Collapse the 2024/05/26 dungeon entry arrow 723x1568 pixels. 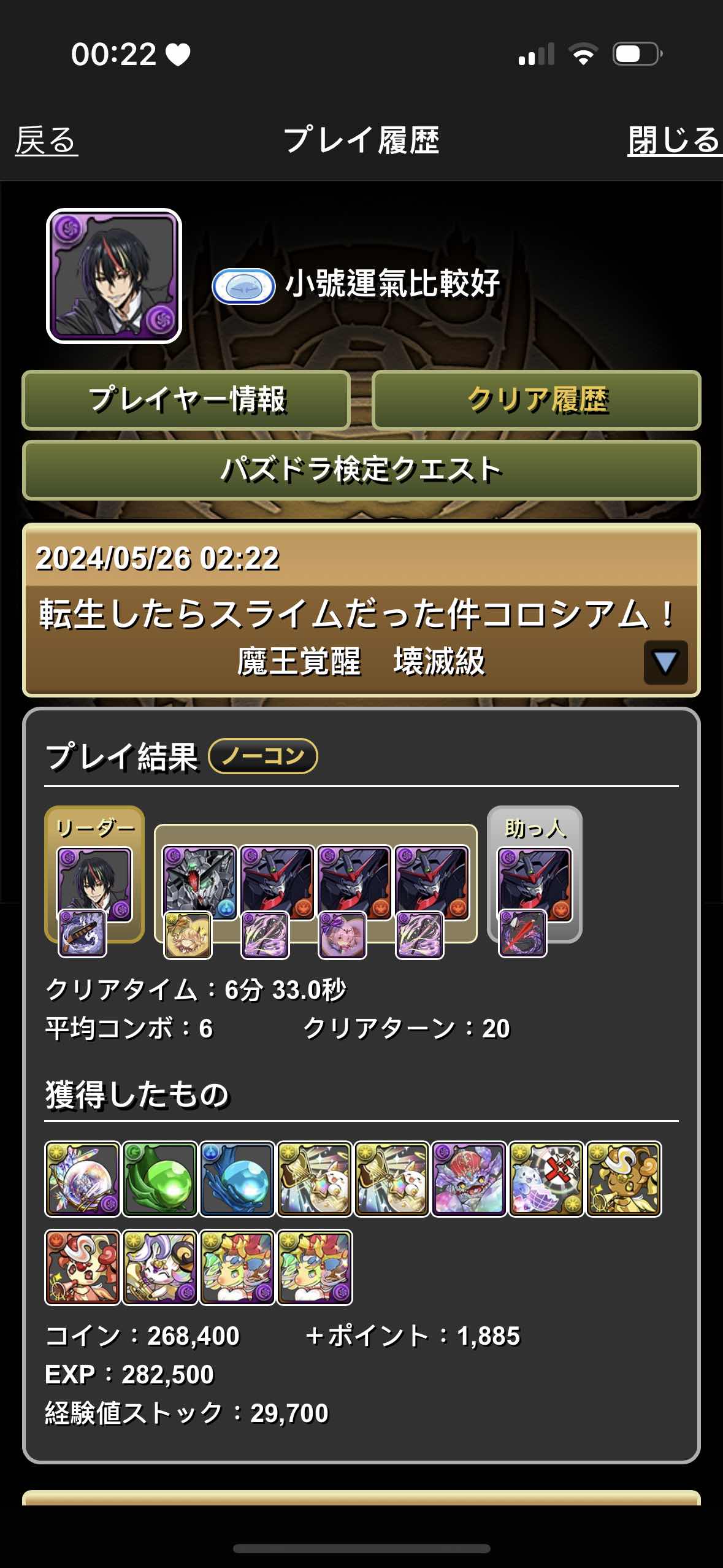point(665,662)
